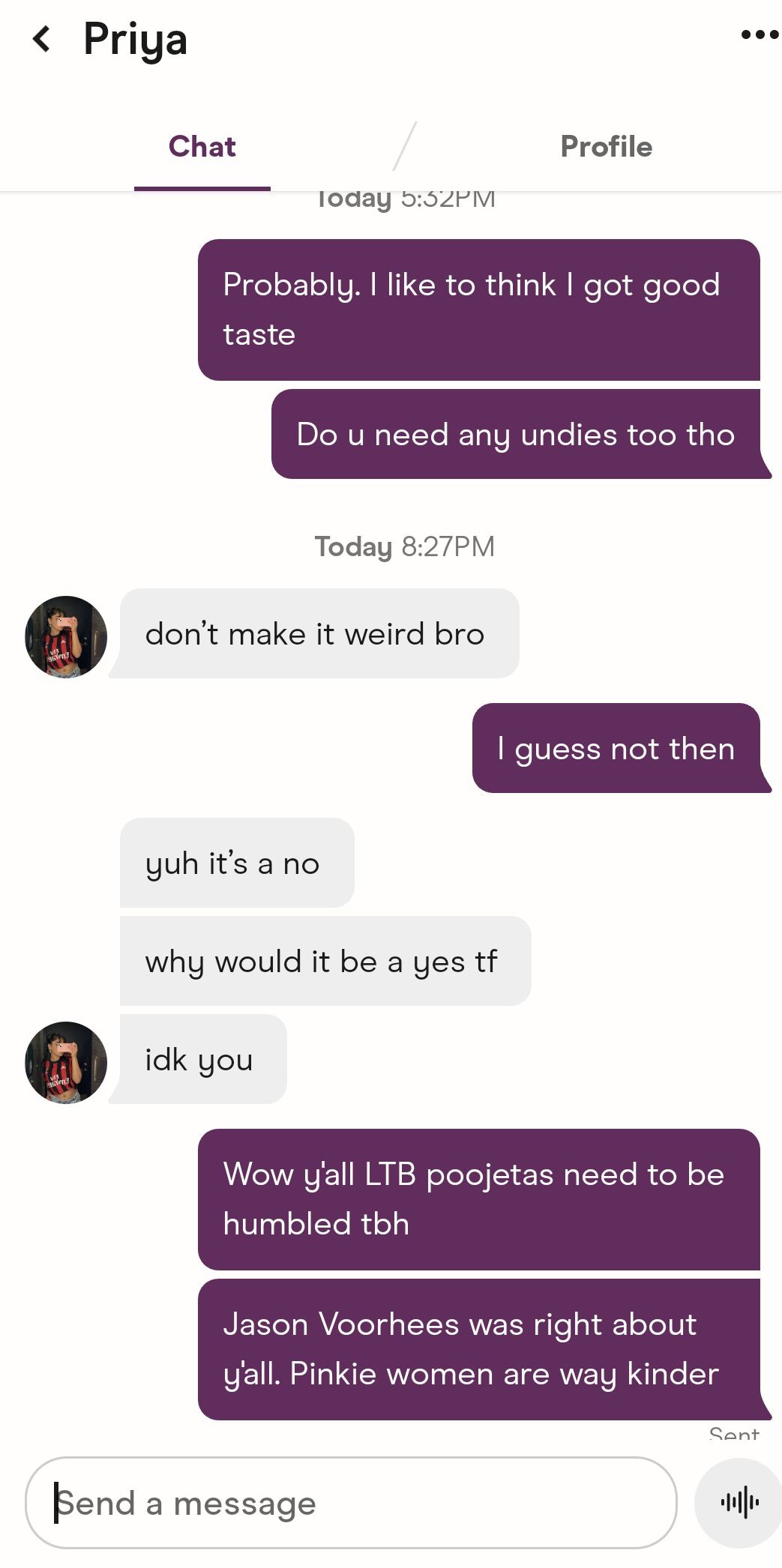Record a voice message

coord(739,1503)
